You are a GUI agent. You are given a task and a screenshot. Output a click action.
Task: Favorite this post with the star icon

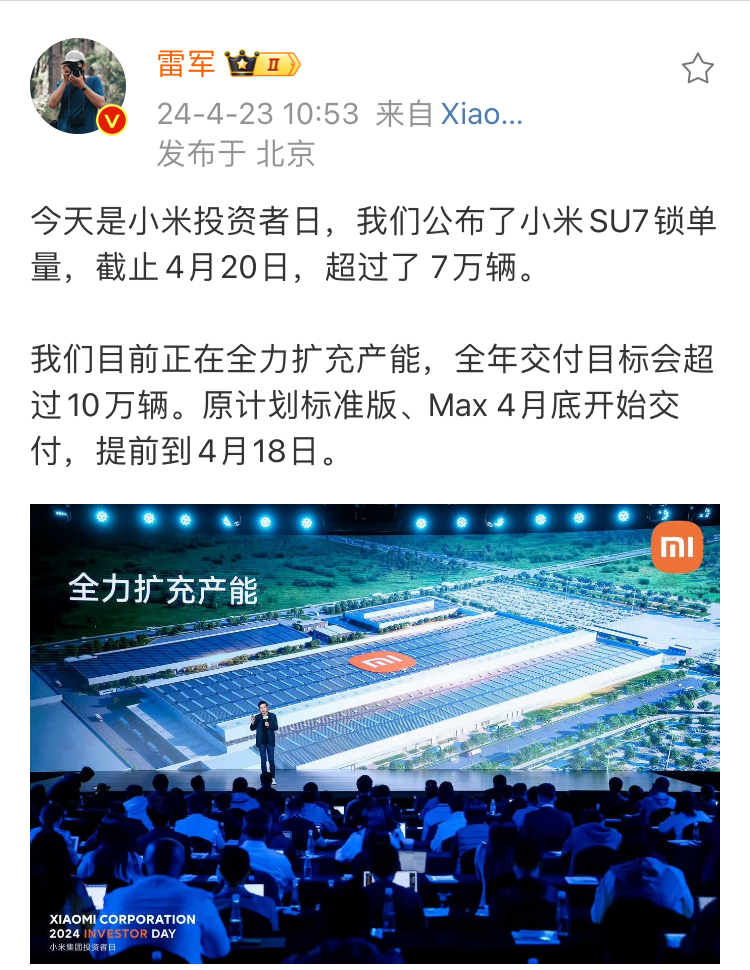click(x=697, y=69)
